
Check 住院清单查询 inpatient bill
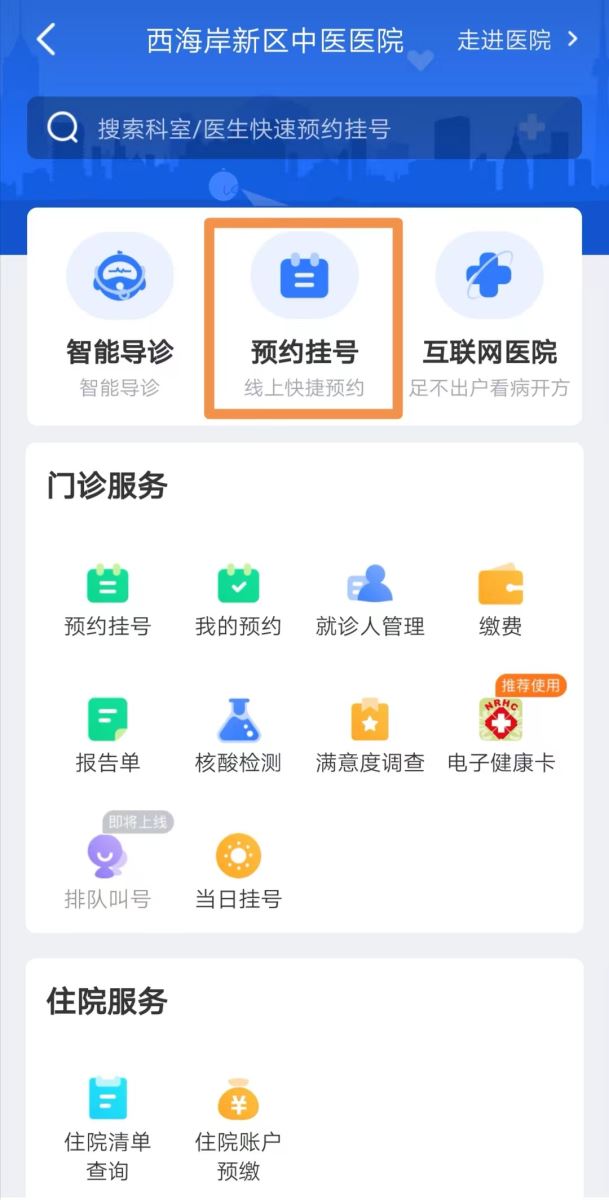click(107, 1128)
